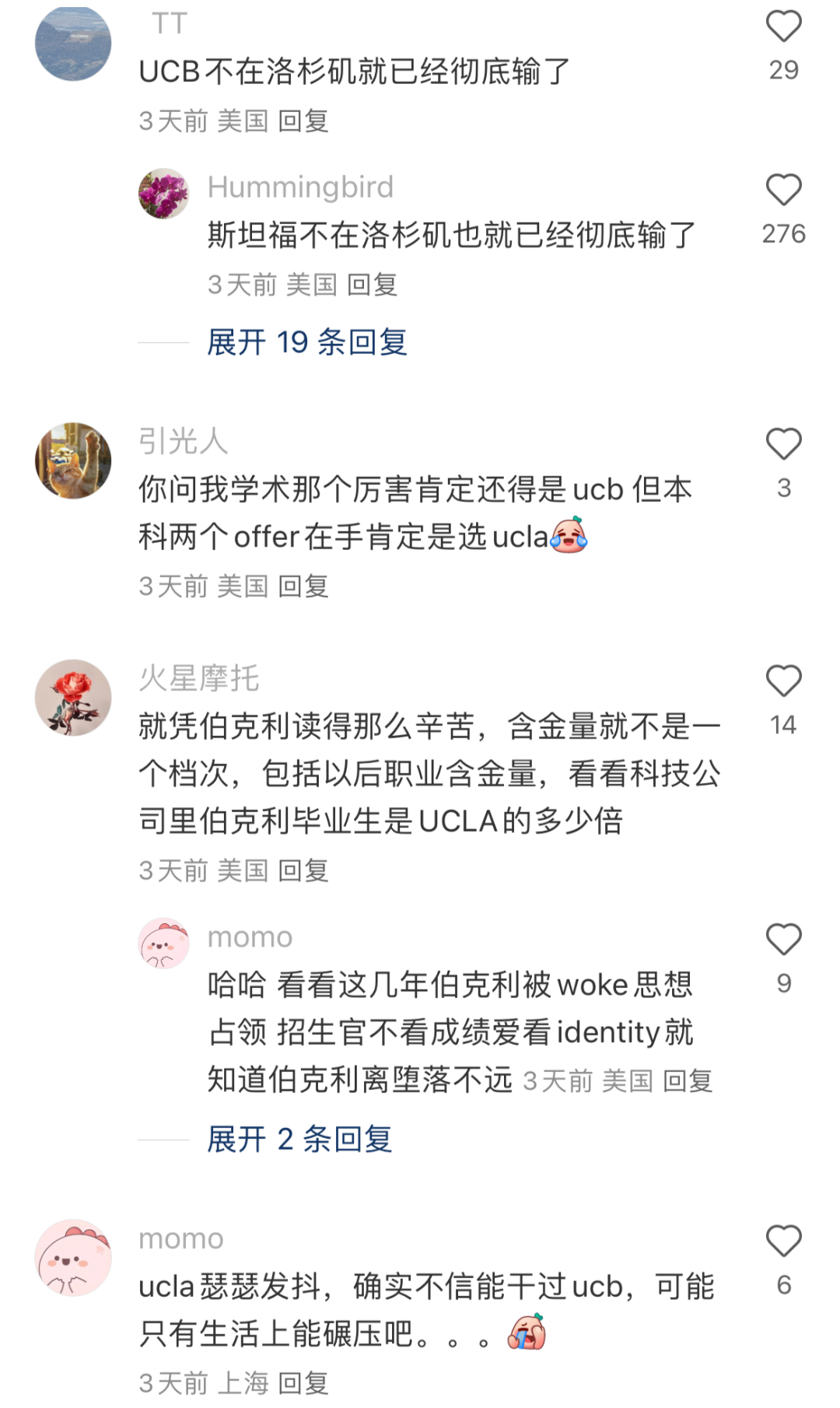Open TT's profile avatar

coord(73,44)
